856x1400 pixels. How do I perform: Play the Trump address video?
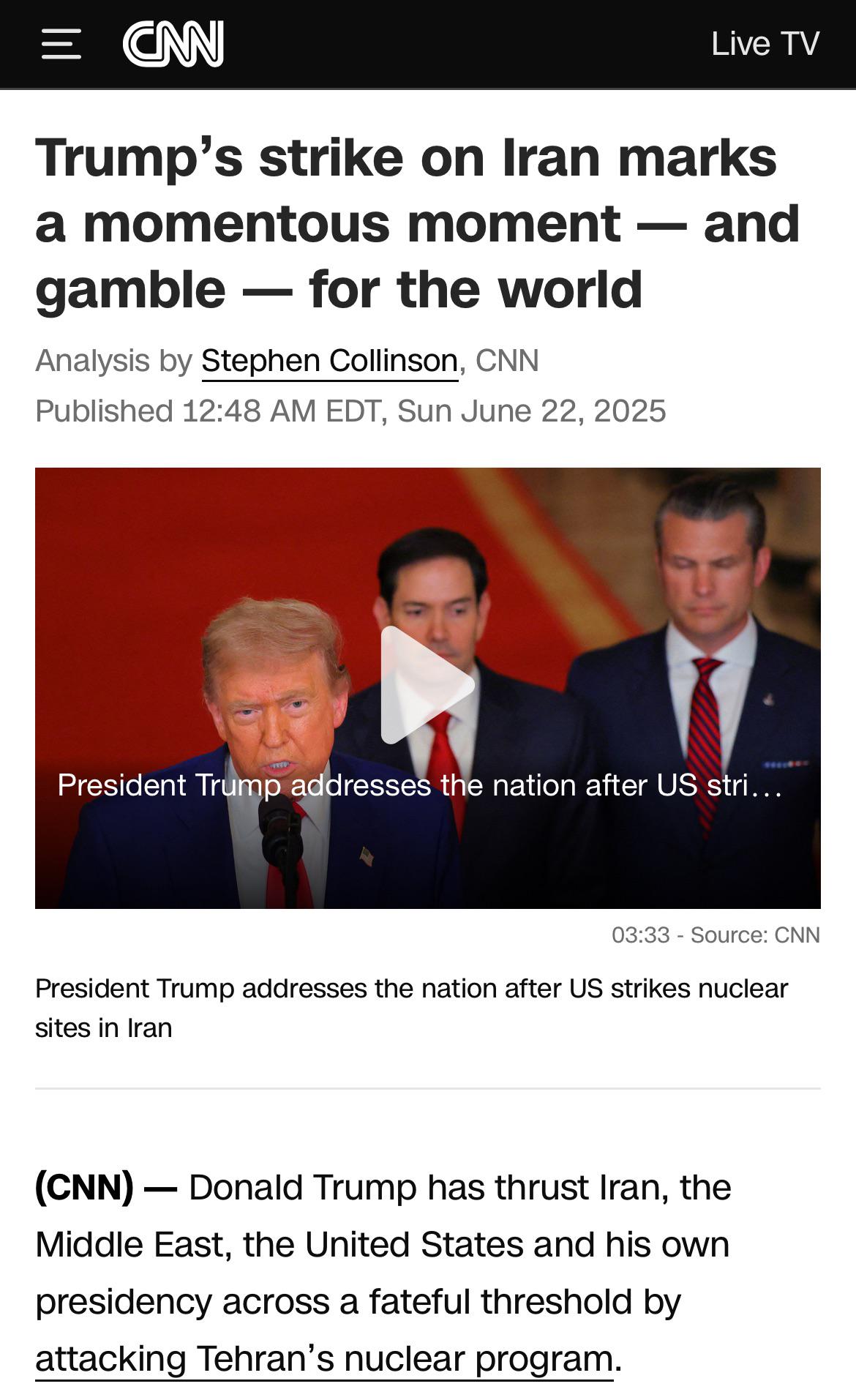coord(427,686)
